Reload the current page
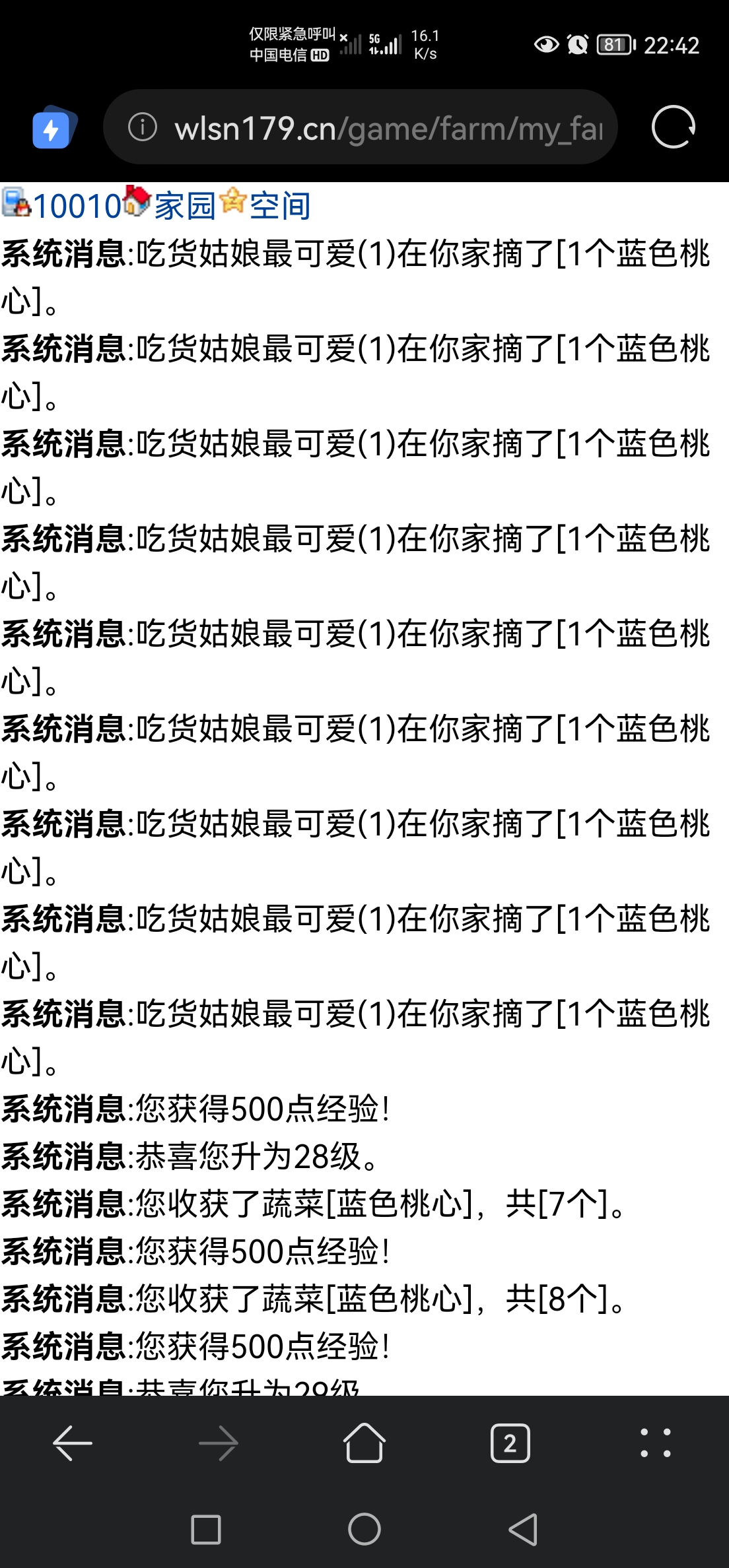This screenshot has height=1568, width=729. coord(673,127)
